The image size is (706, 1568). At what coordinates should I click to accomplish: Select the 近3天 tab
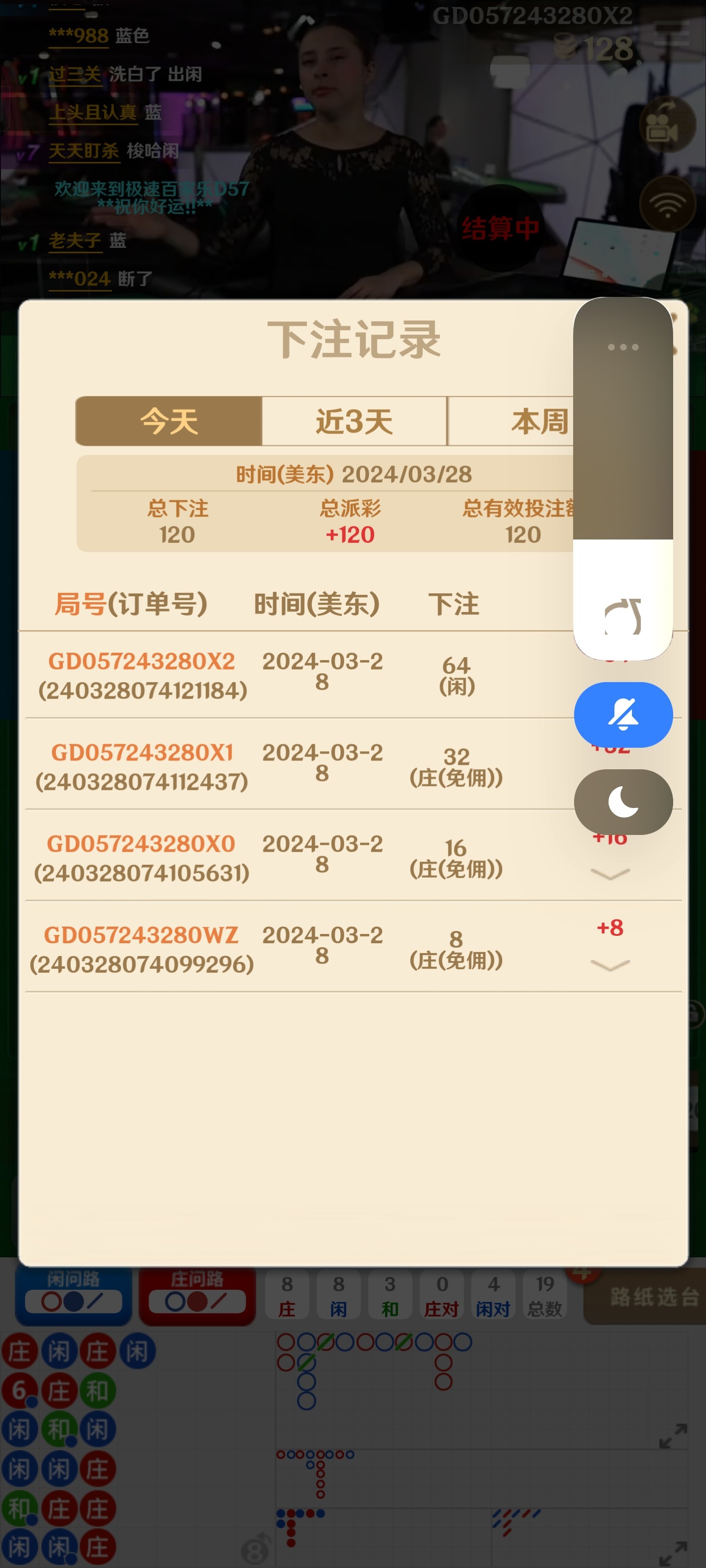[x=354, y=421]
